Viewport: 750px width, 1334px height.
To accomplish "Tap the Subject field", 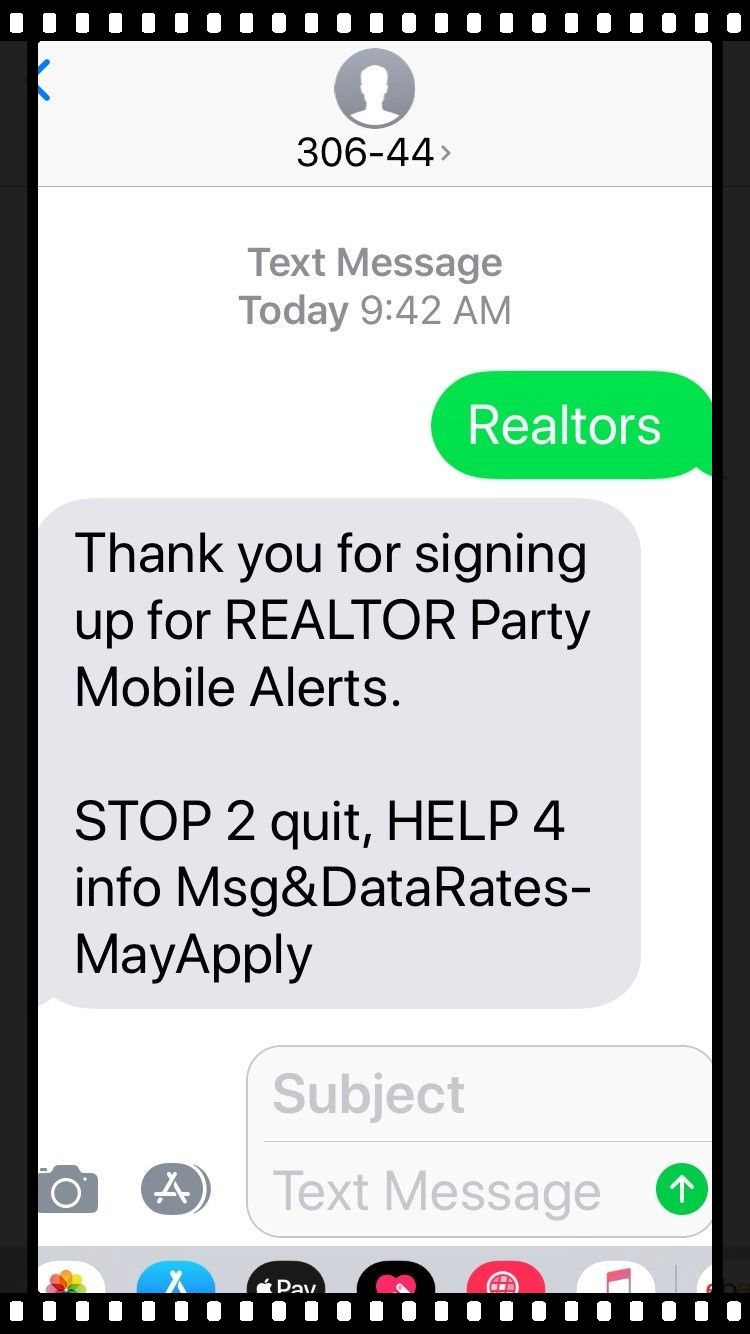I will (480, 1094).
